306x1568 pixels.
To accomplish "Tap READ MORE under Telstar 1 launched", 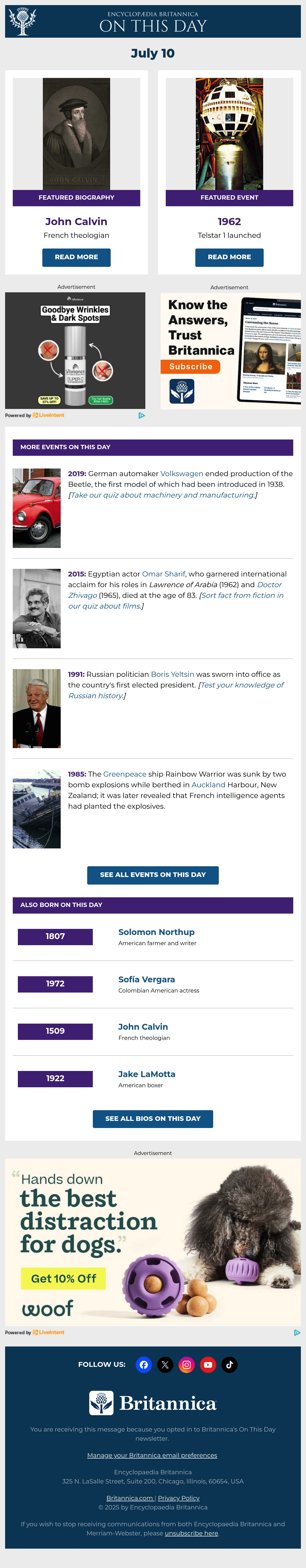I will 229,257.
